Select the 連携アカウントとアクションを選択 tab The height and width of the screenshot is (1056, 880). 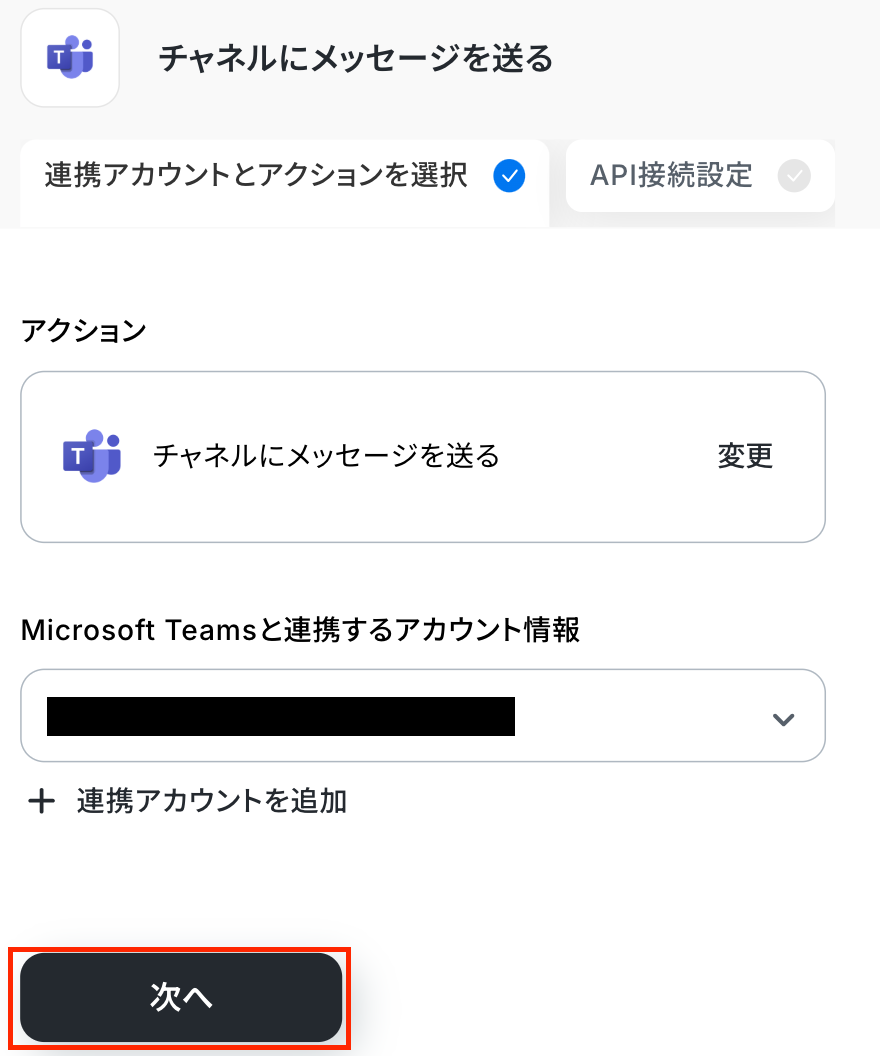284,177
